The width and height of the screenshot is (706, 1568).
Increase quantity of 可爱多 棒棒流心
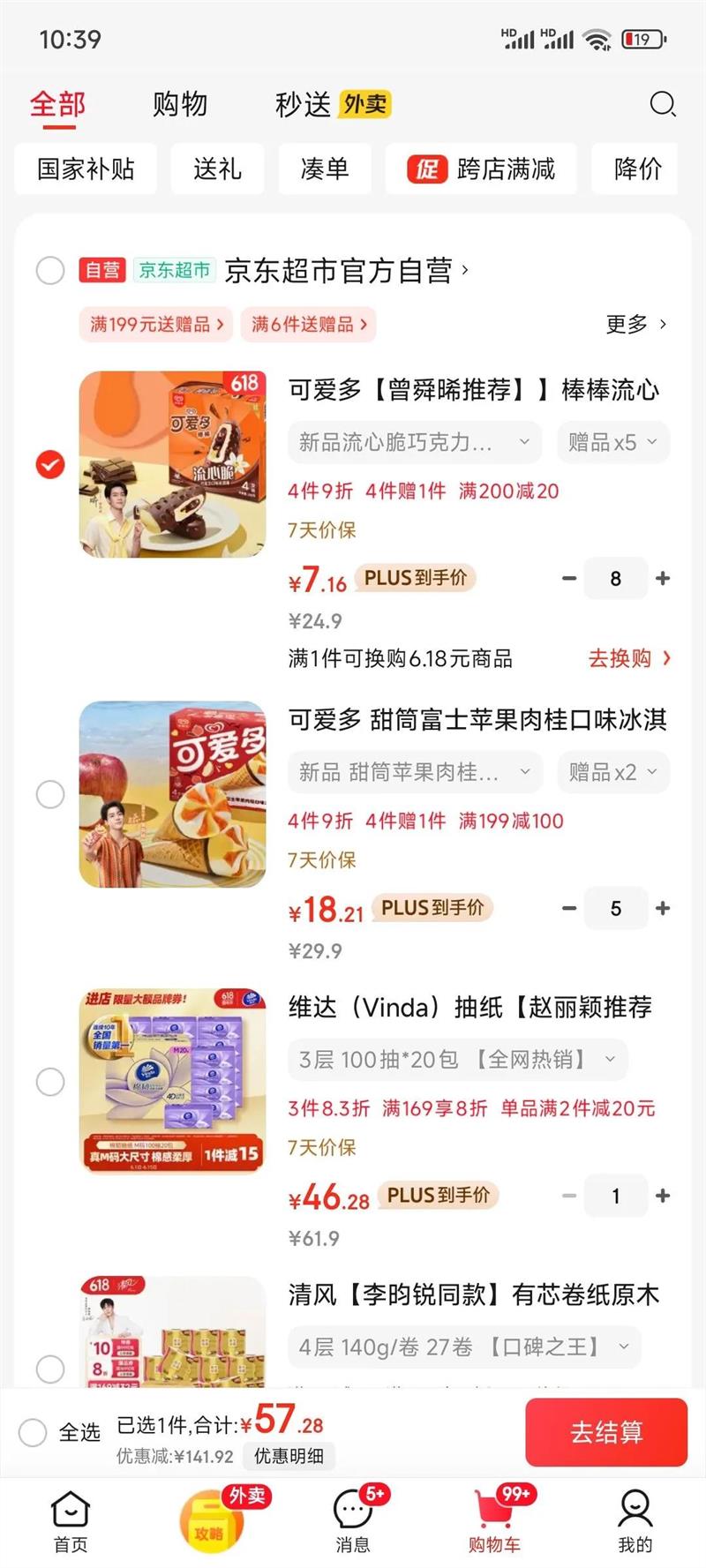click(x=663, y=579)
